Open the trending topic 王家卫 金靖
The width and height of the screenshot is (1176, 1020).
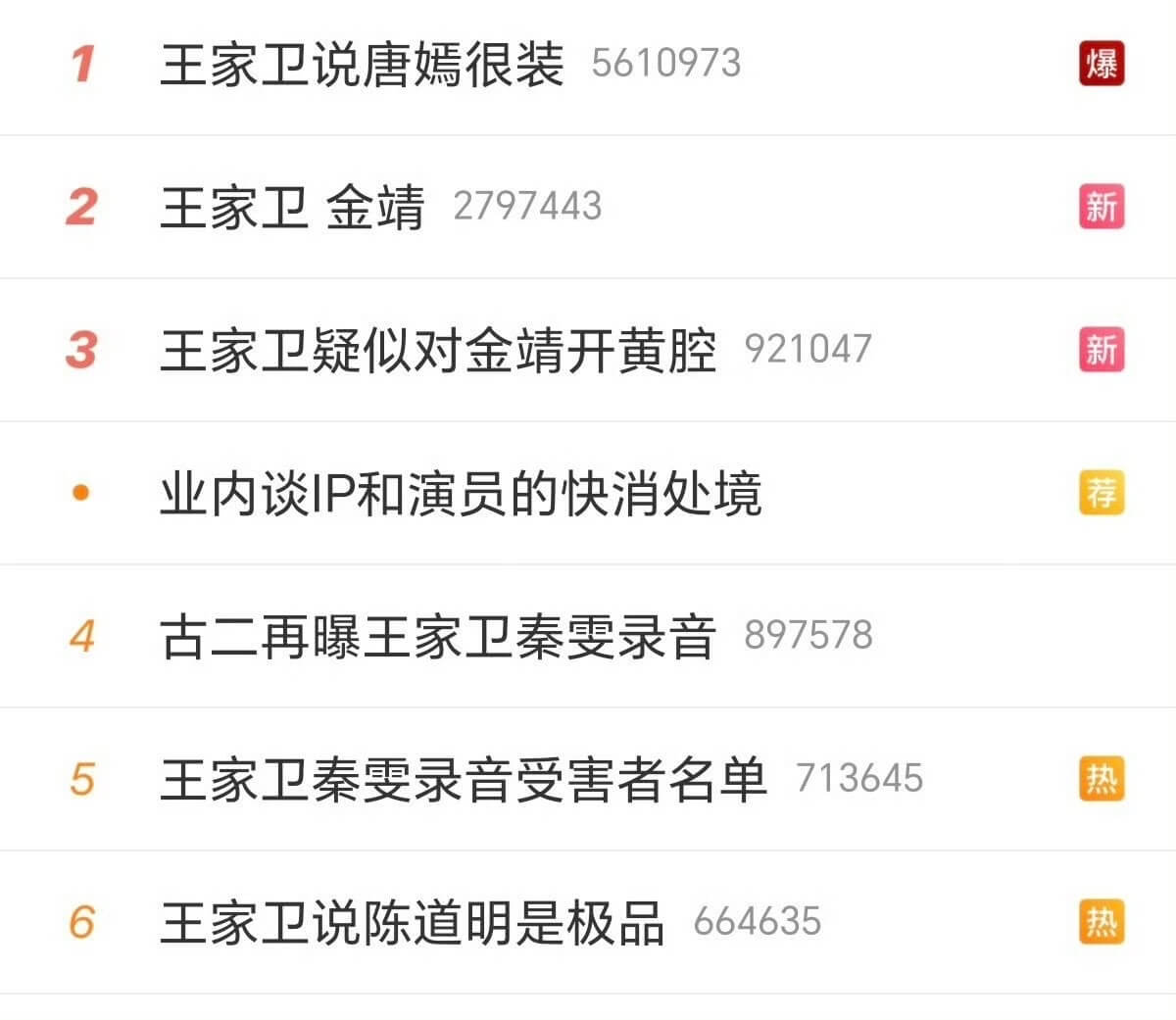[x=292, y=208]
